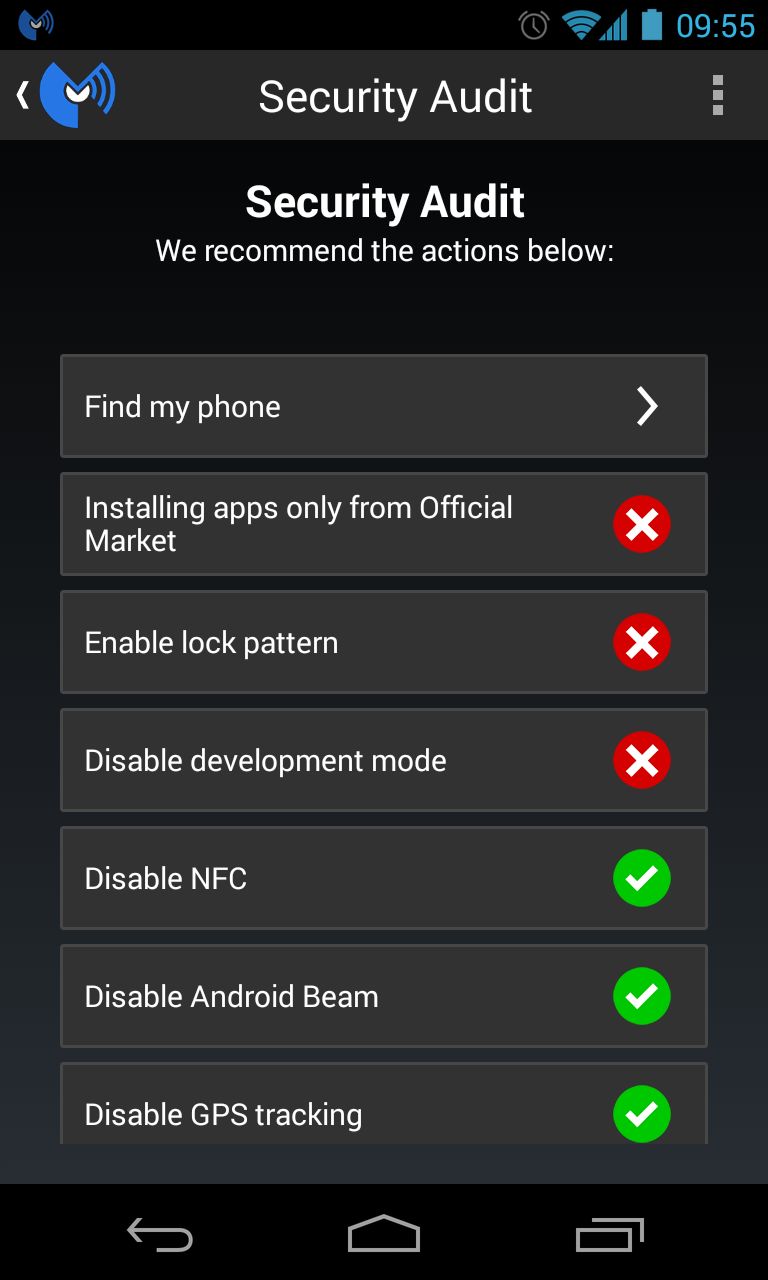The width and height of the screenshot is (768, 1280).
Task: Select Installing apps only from Official Market
Action: pyautogui.click(x=384, y=524)
